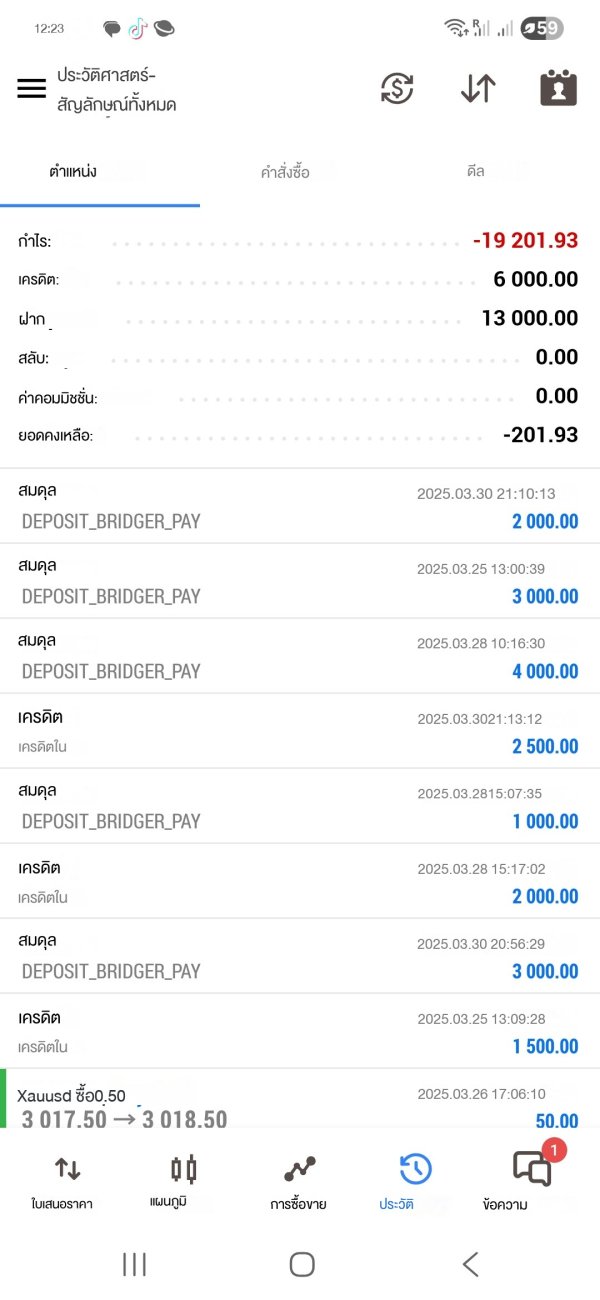The image size is (600, 1300).
Task: Switch to the คำสั่งซื้อ tab
Action: coord(285,172)
